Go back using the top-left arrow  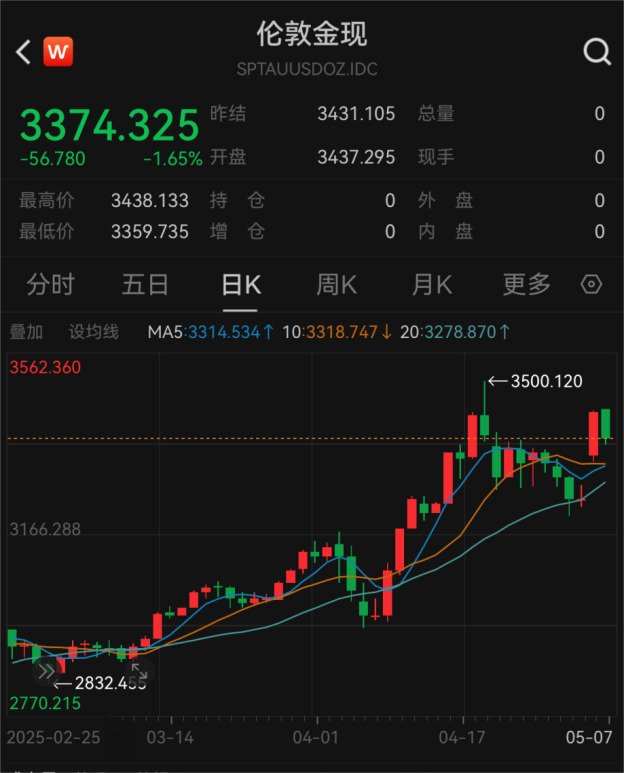(24, 51)
